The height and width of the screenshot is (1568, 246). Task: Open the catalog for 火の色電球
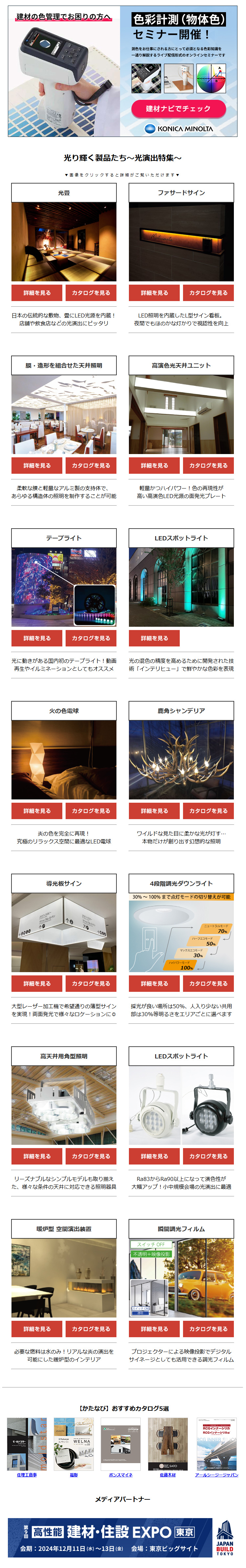click(x=91, y=811)
